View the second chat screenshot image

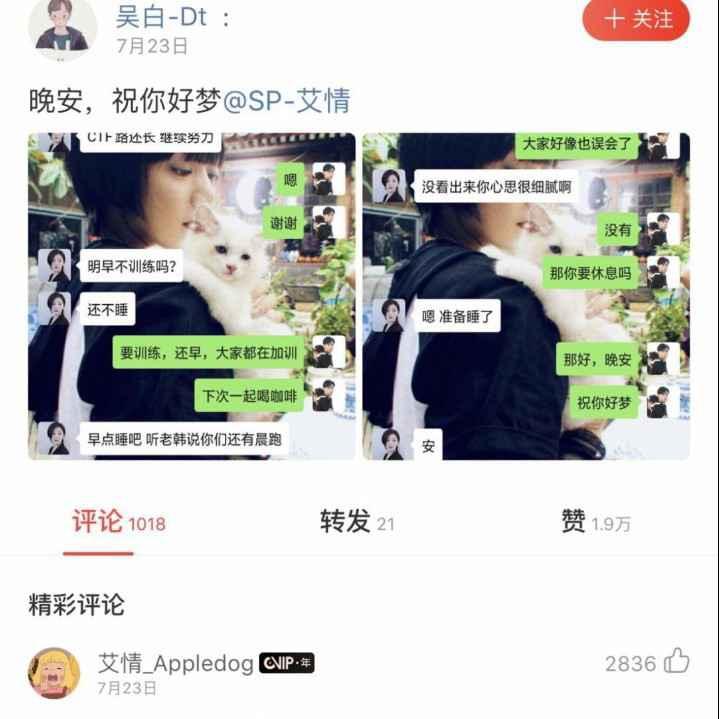click(525, 296)
